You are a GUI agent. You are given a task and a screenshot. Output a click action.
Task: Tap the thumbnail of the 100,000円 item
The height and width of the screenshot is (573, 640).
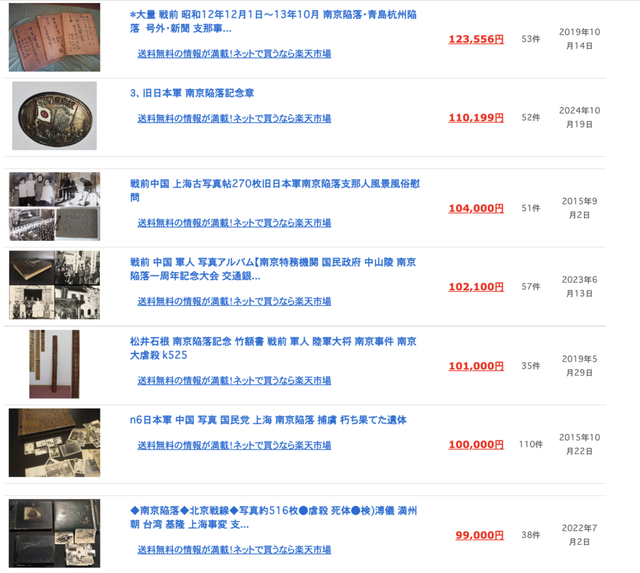click(54, 442)
